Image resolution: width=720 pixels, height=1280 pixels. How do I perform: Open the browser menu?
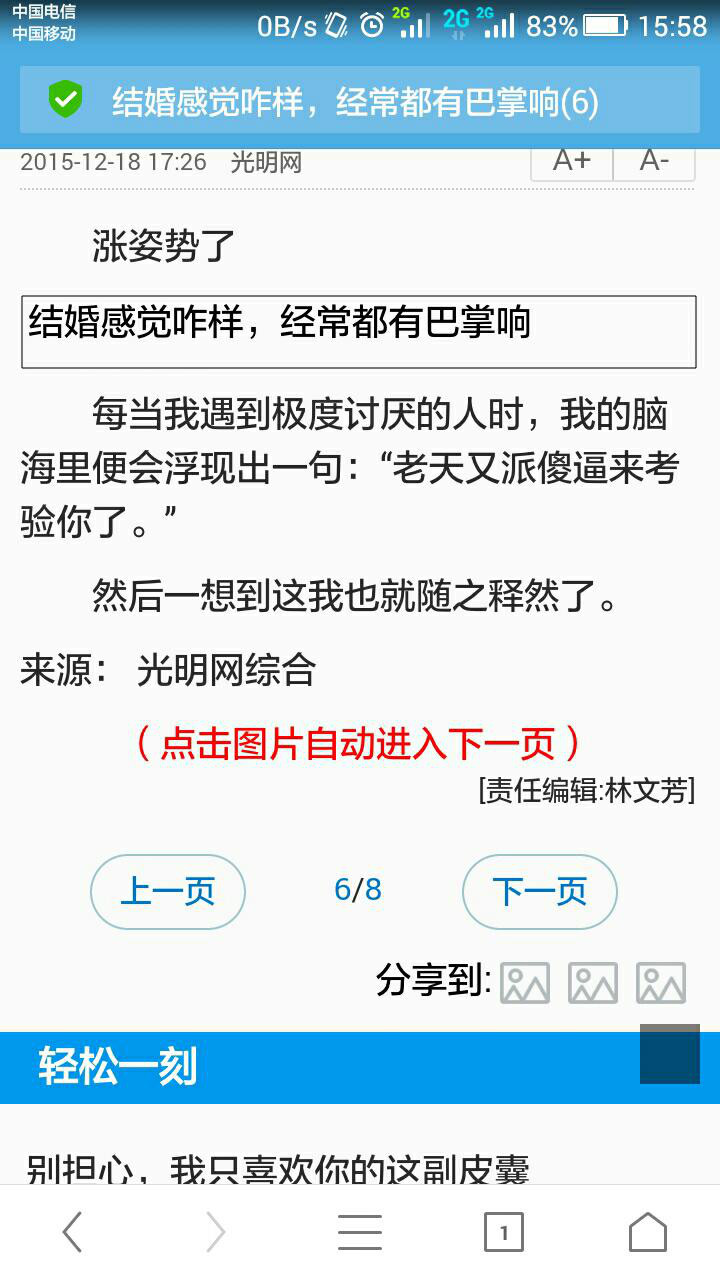coord(360,1233)
